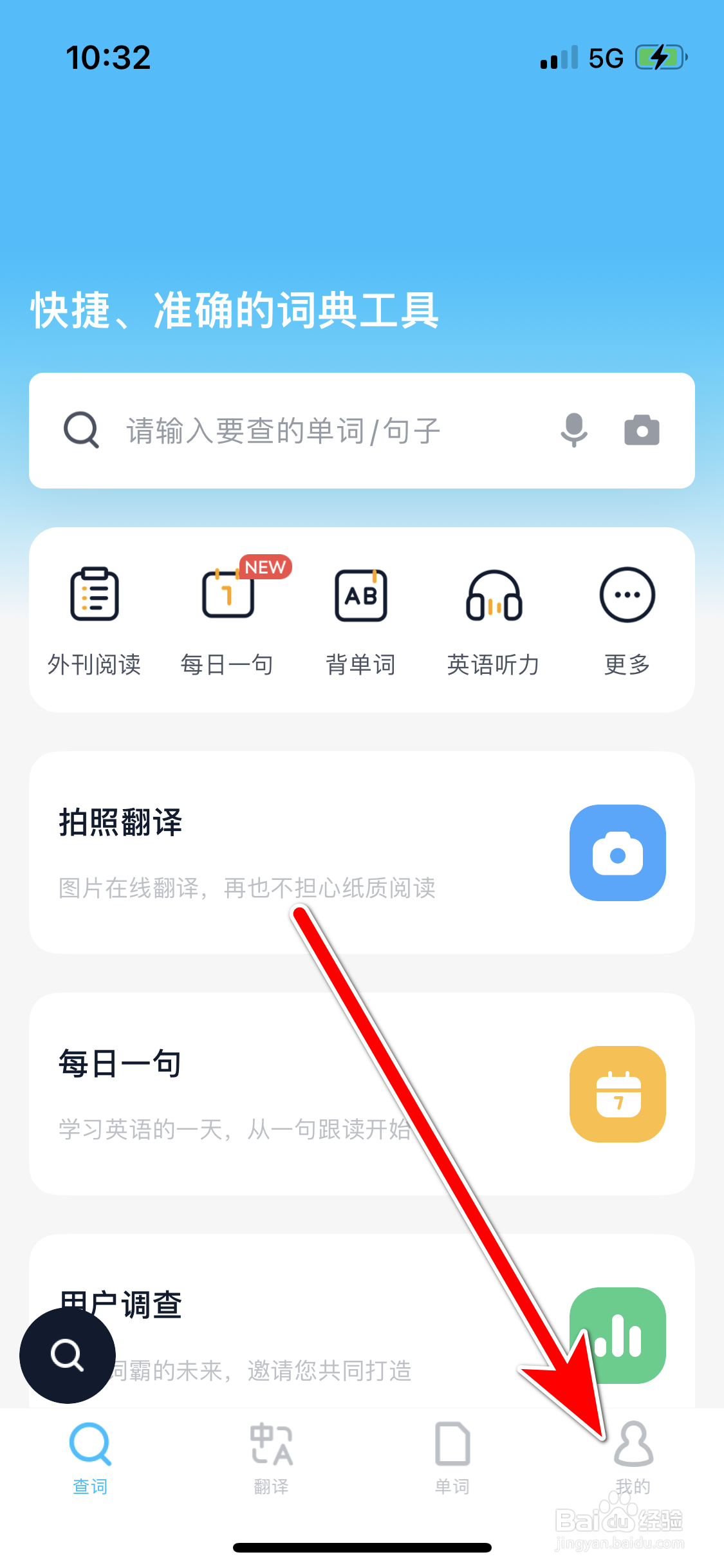Image resolution: width=724 pixels, height=1568 pixels.
Task: Tap the battery charging indicator
Action: click(x=658, y=57)
